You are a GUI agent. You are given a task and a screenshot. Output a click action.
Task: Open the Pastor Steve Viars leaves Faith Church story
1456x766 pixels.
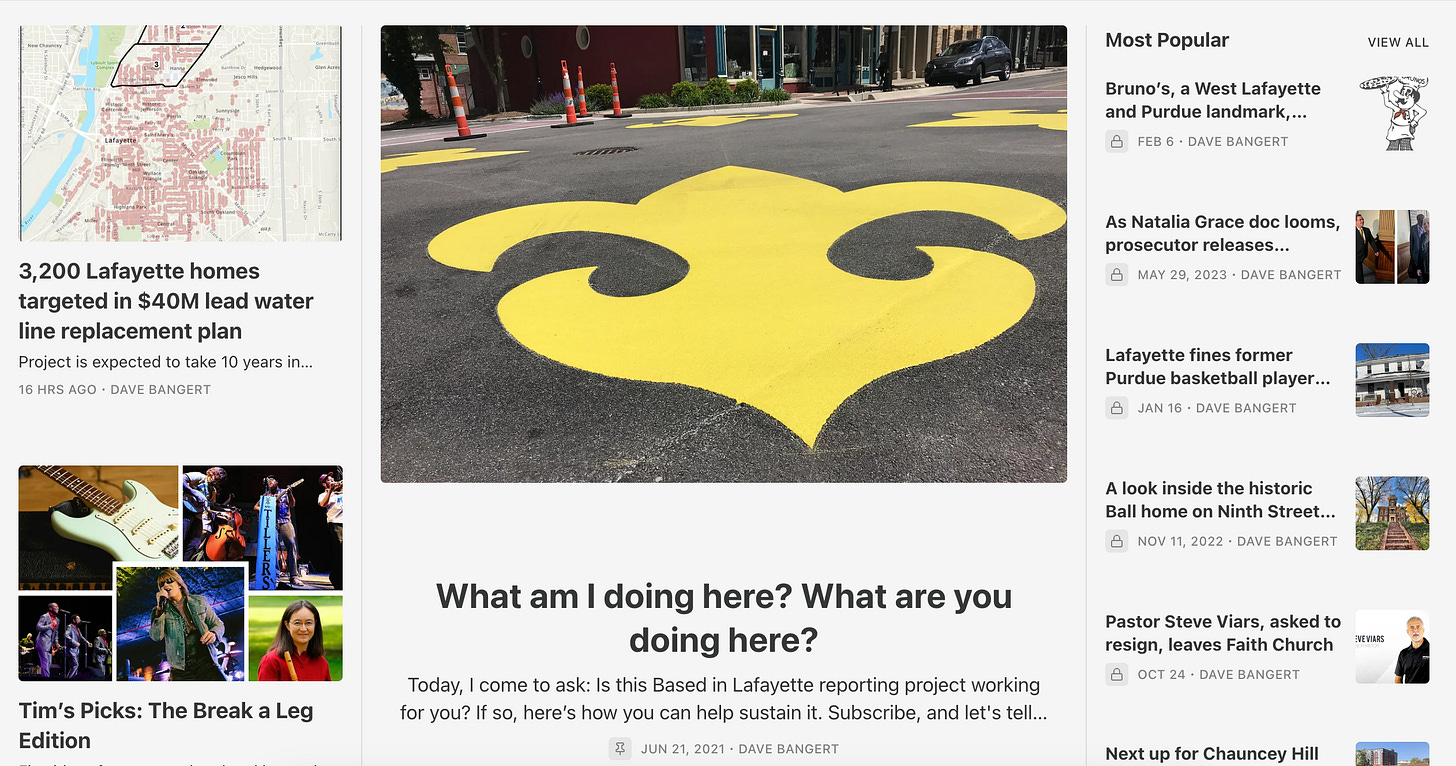pyautogui.click(x=1222, y=633)
